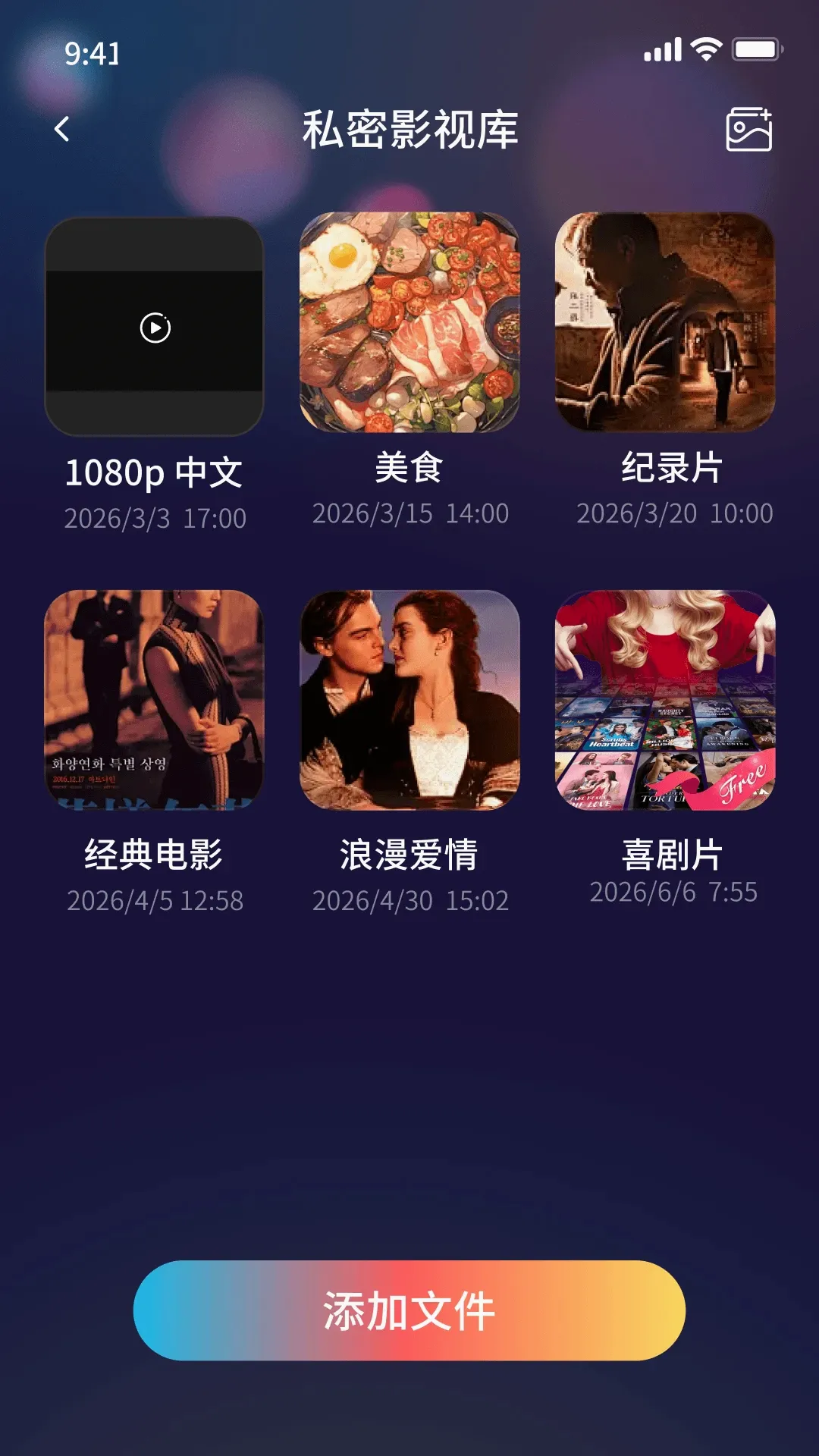This screenshot has height=1456, width=819.
Task: Go back using the top-left arrow
Action: tap(62, 129)
